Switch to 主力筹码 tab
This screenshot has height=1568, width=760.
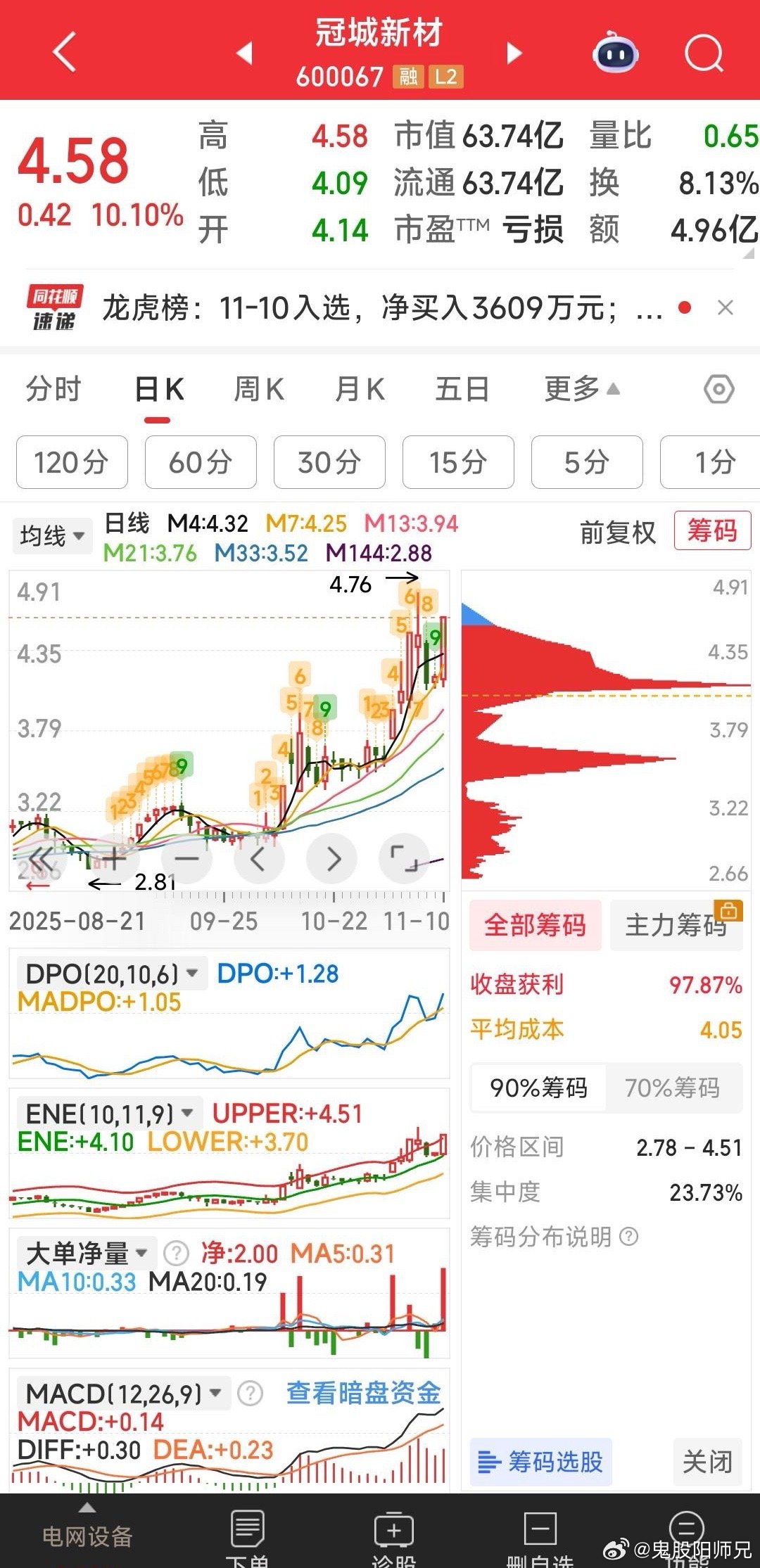tap(676, 925)
